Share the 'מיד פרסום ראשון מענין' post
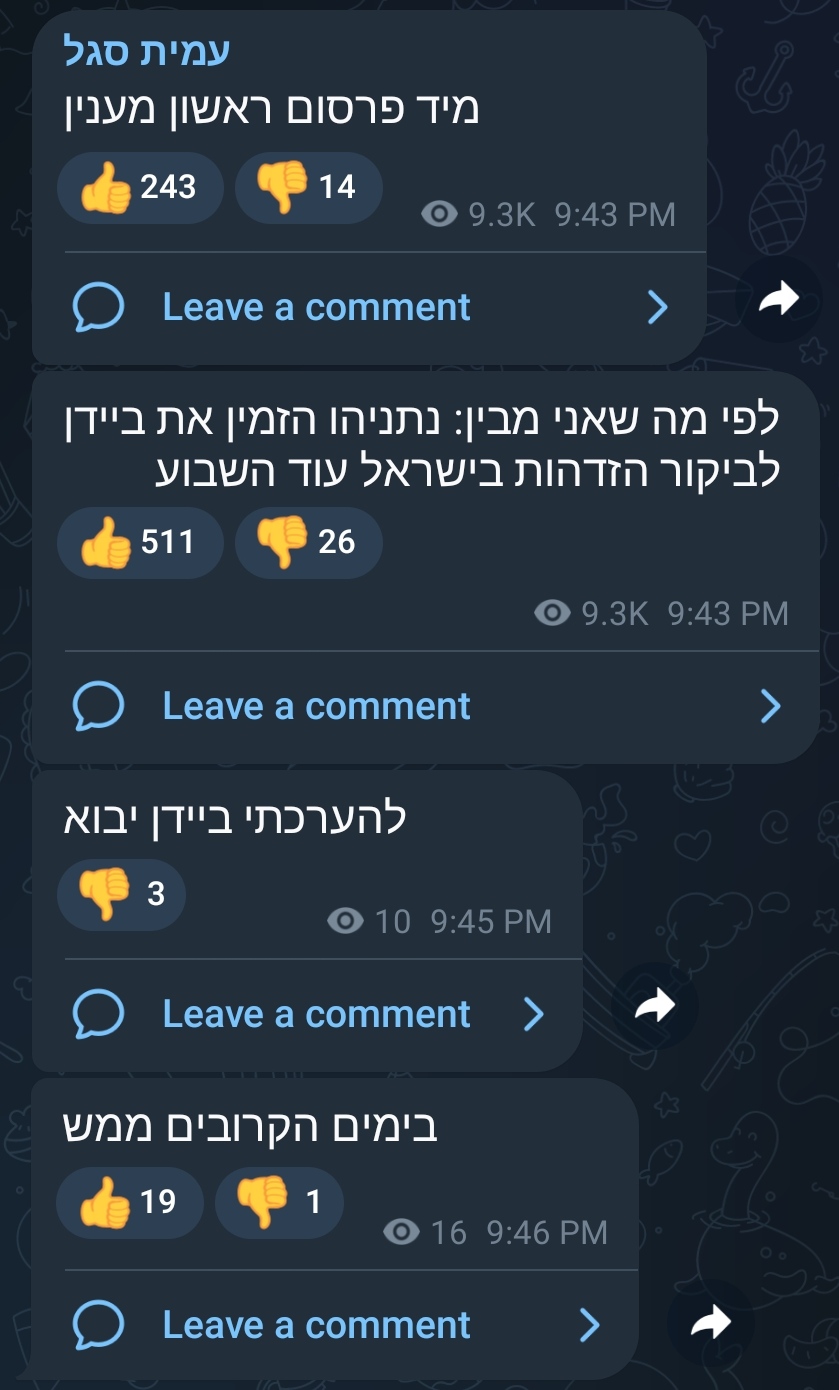839x1390 pixels. (778, 299)
